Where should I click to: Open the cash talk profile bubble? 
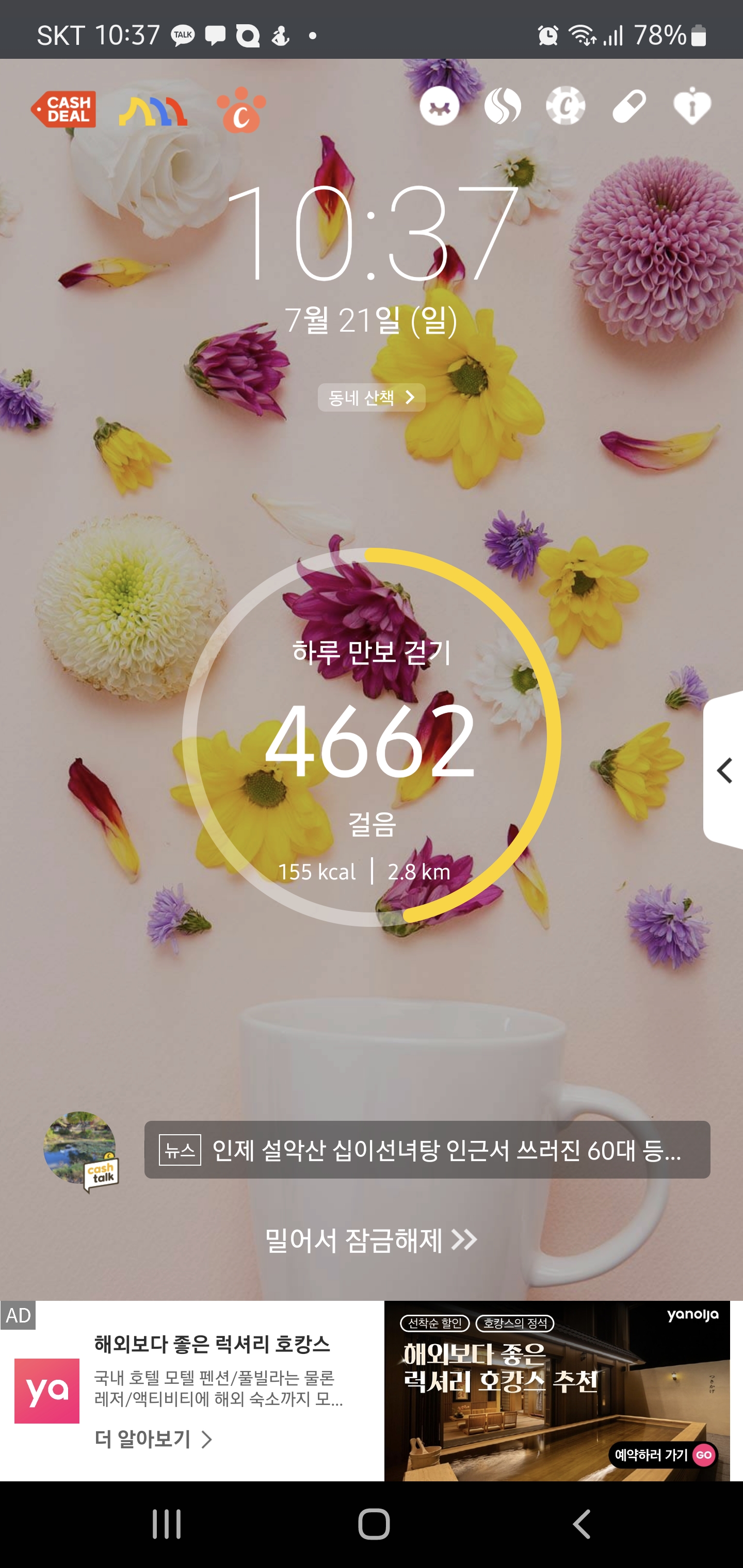click(x=80, y=1150)
